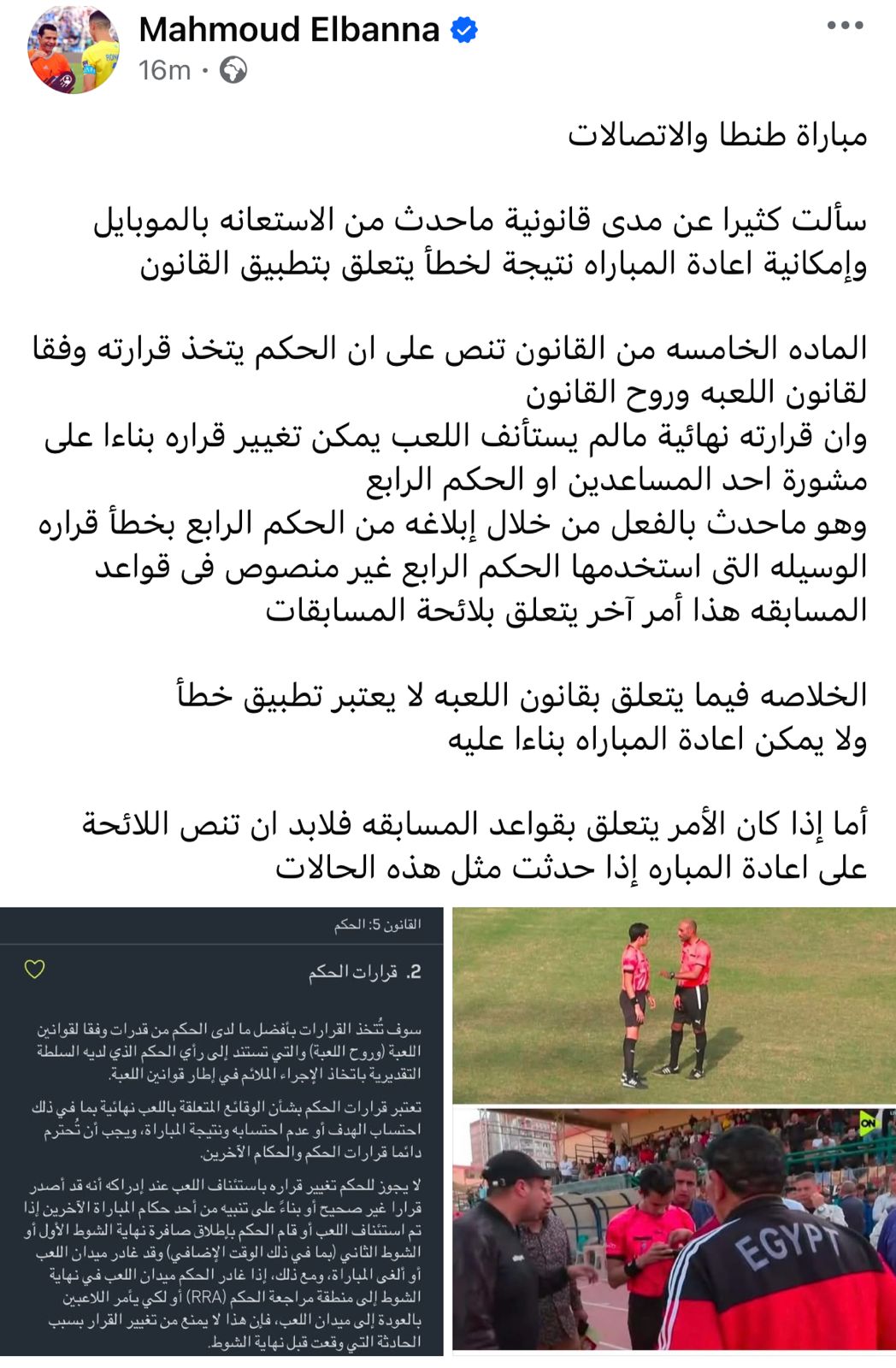Open Mahmoud Elbanna's profile picture
Screen dimensions: 896x1368
click(73, 50)
